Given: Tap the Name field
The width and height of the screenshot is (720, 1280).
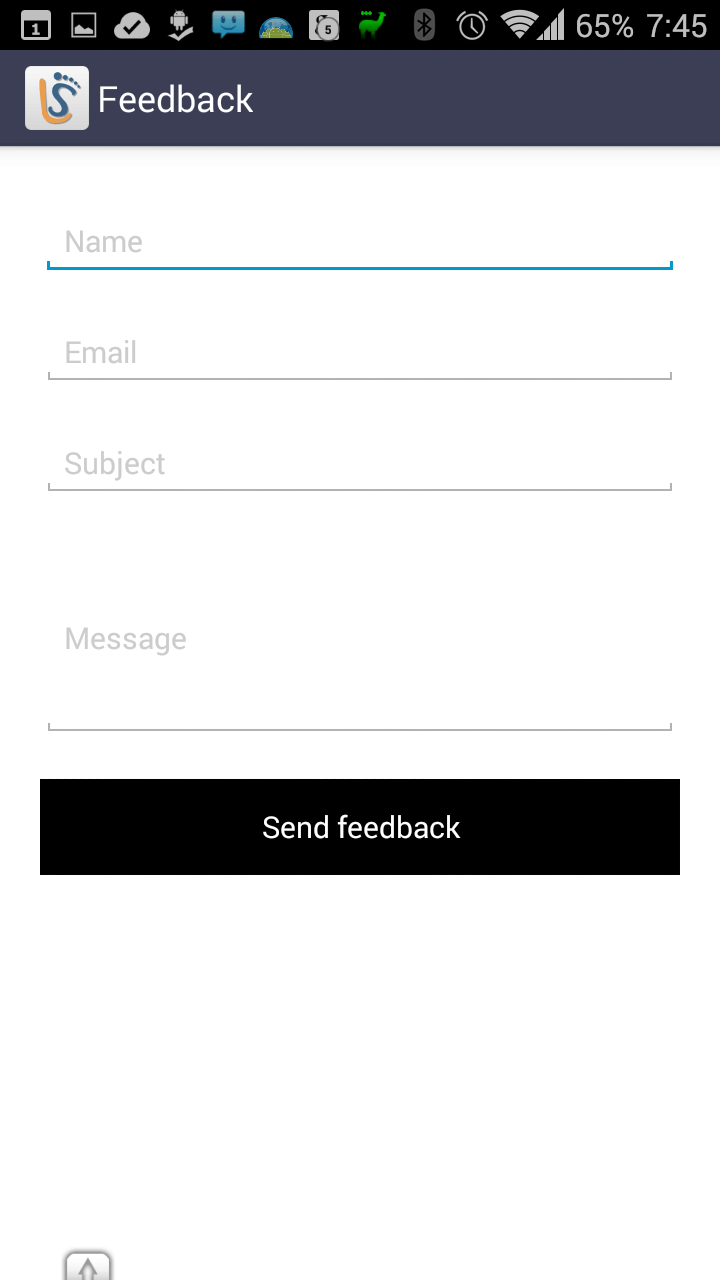Looking at the screenshot, I should pos(360,242).
